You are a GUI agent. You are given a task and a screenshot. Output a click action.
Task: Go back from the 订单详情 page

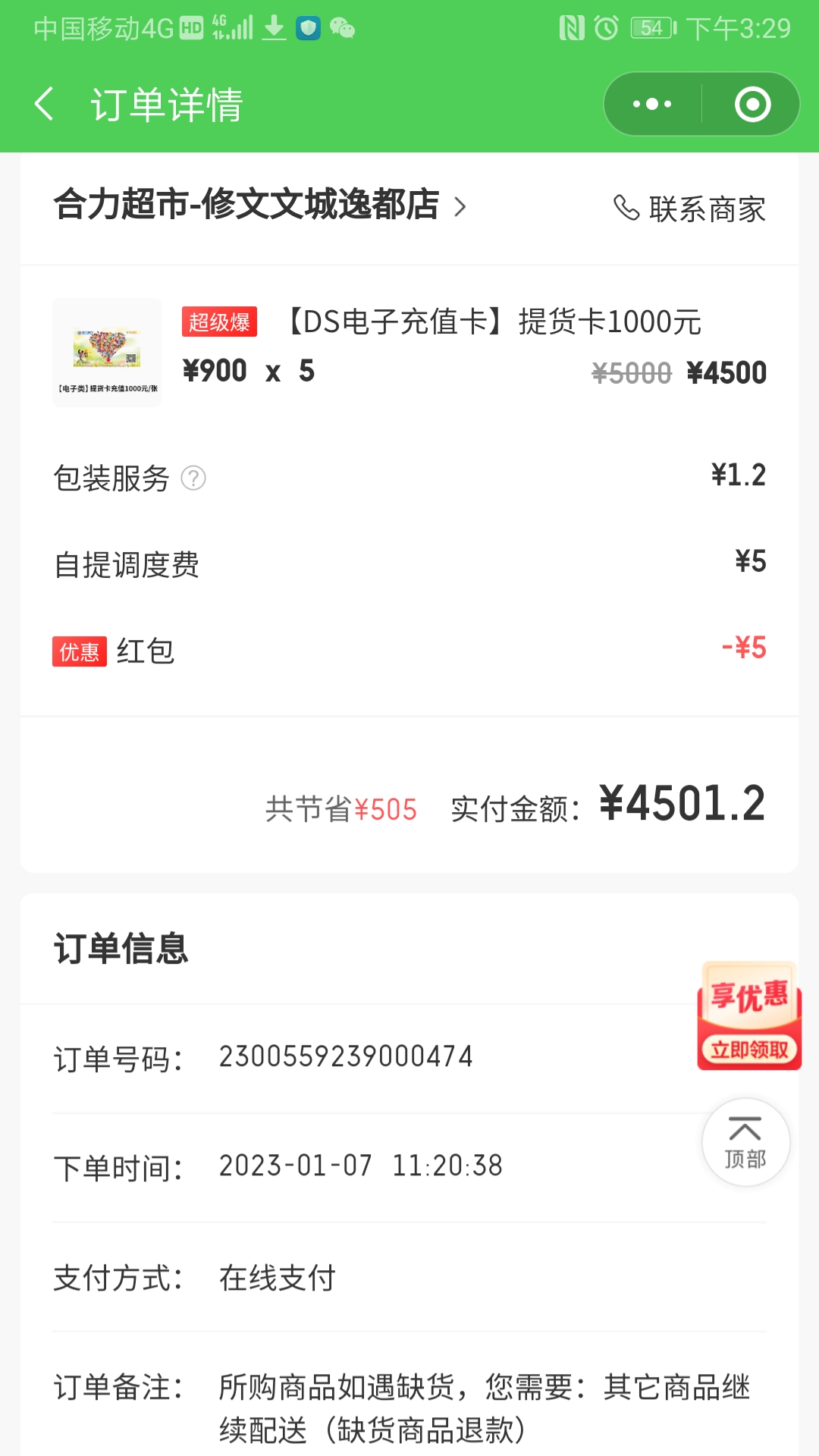coord(45,104)
